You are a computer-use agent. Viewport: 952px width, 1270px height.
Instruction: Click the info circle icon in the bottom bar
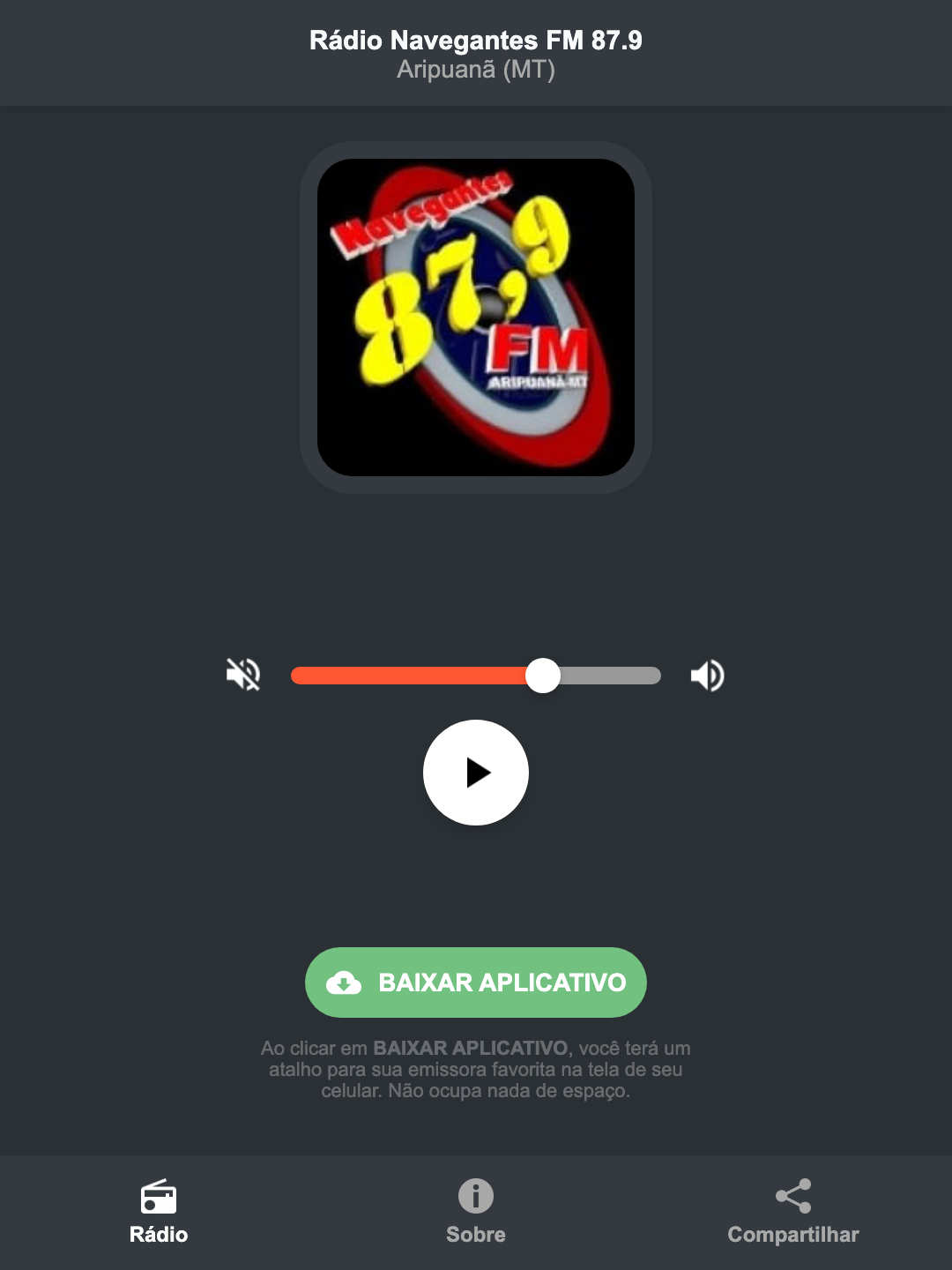click(475, 1197)
